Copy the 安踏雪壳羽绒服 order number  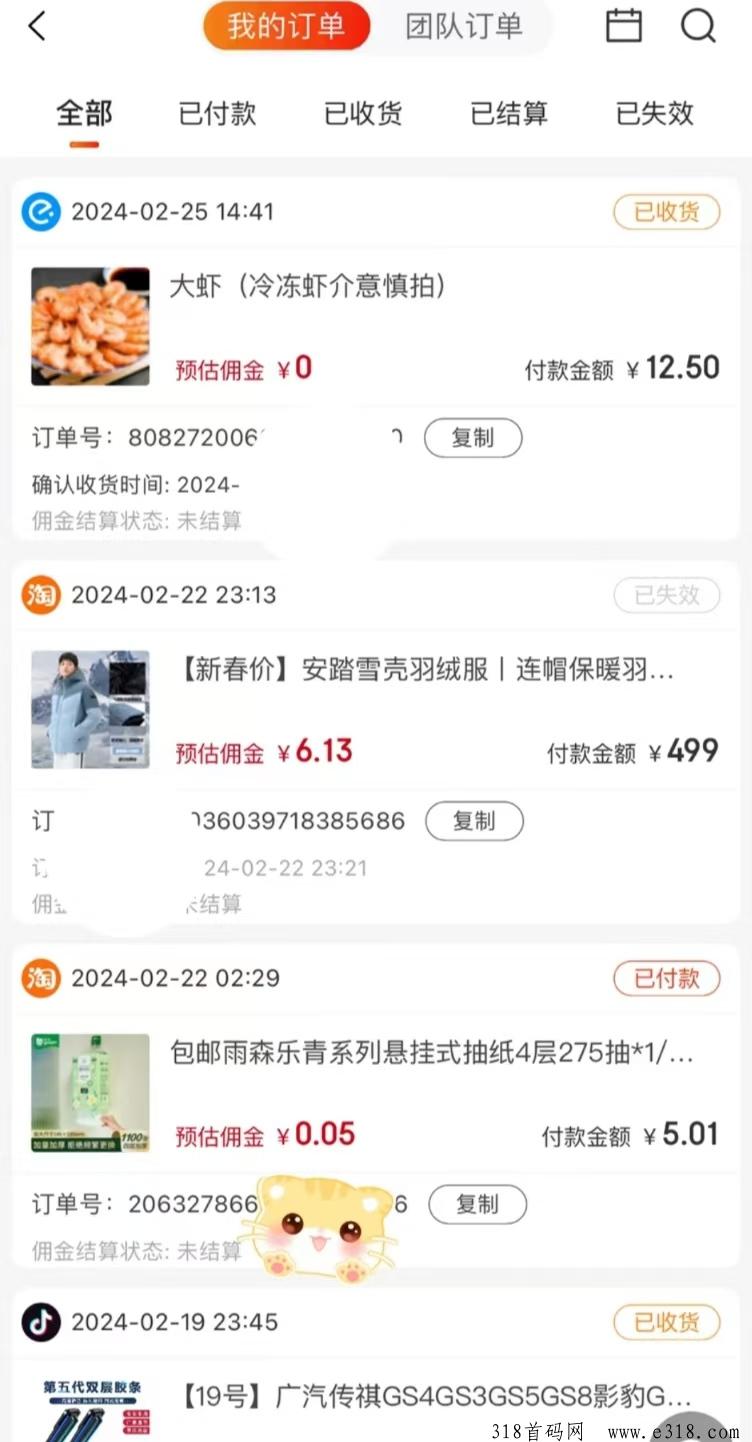(x=474, y=821)
